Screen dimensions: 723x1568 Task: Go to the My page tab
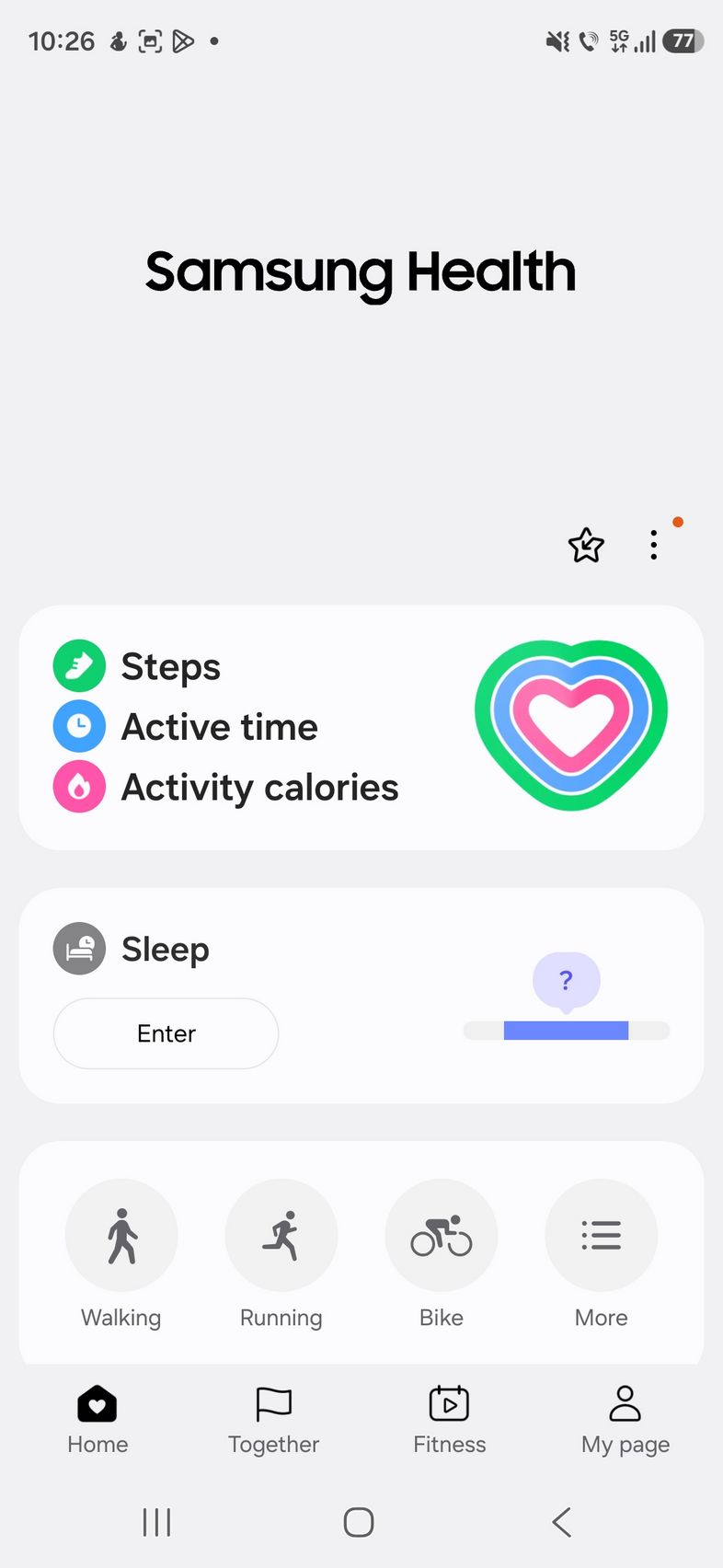[625, 1420]
